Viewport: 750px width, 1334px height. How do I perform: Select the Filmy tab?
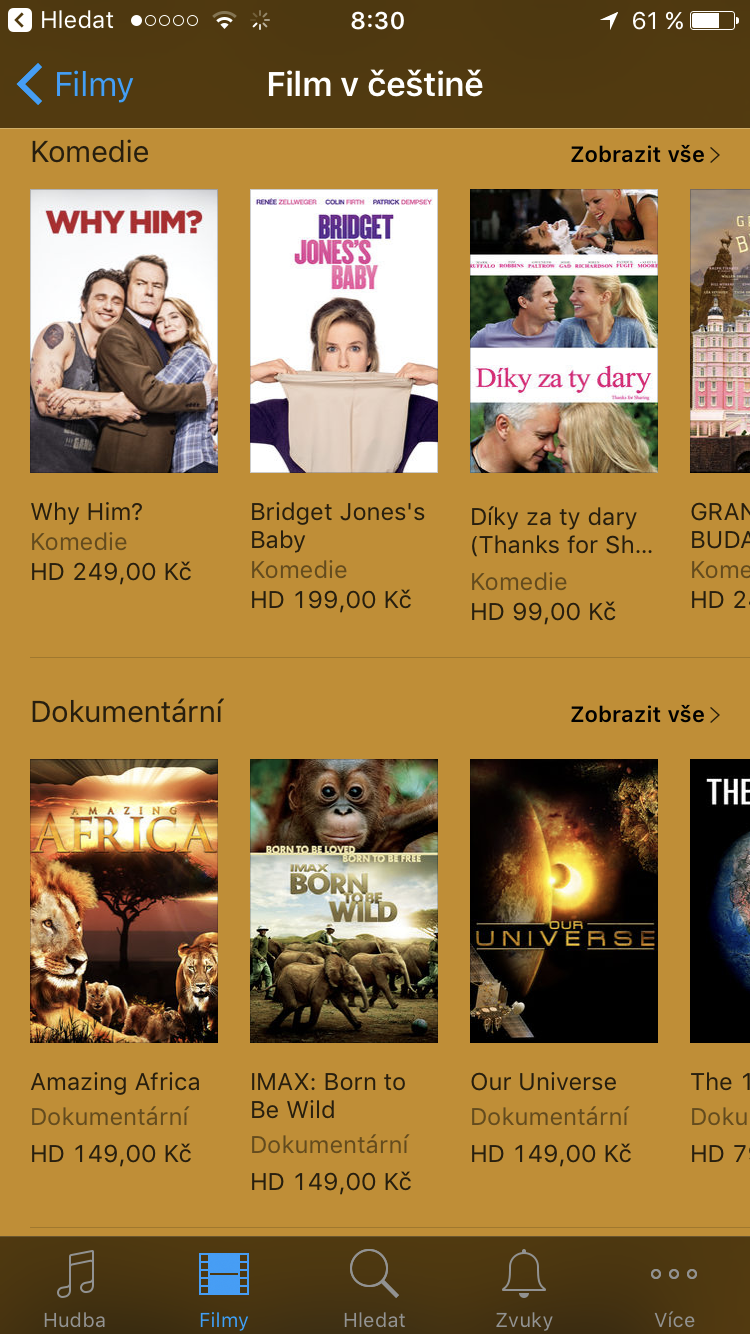[224, 1288]
